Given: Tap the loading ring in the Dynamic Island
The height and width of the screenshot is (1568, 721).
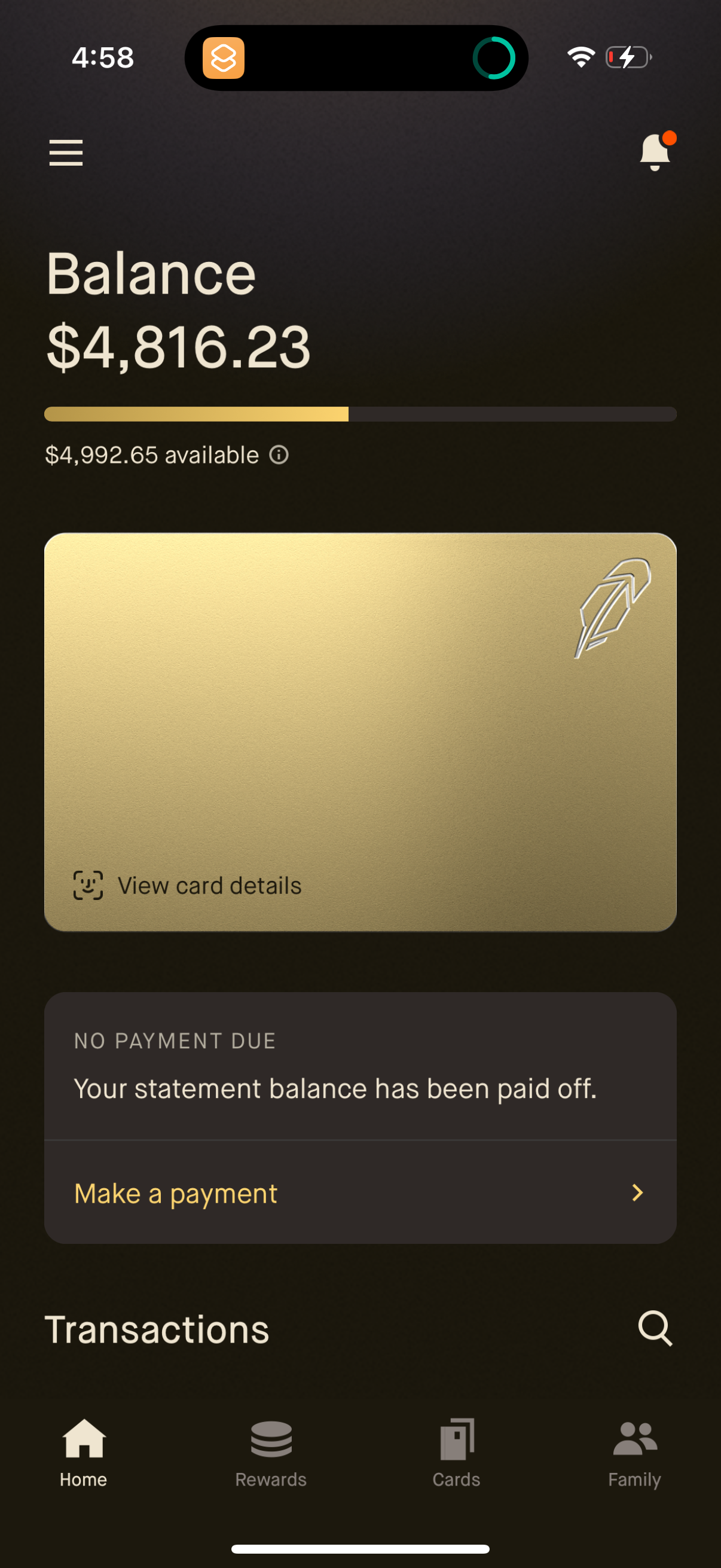Looking at the screenshot, I should click(494, 59).
